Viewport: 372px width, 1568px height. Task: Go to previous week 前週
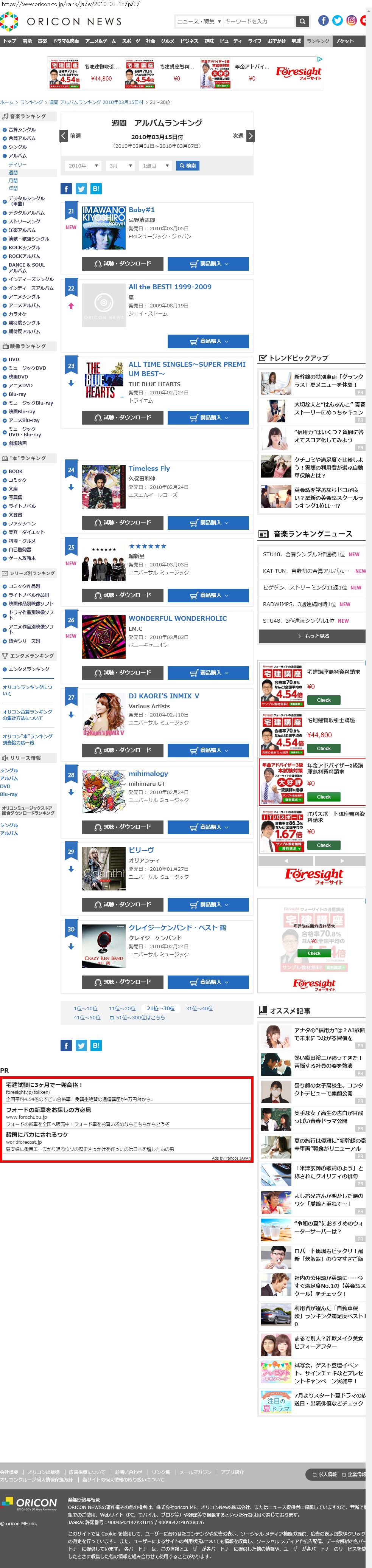click(71, 136)
